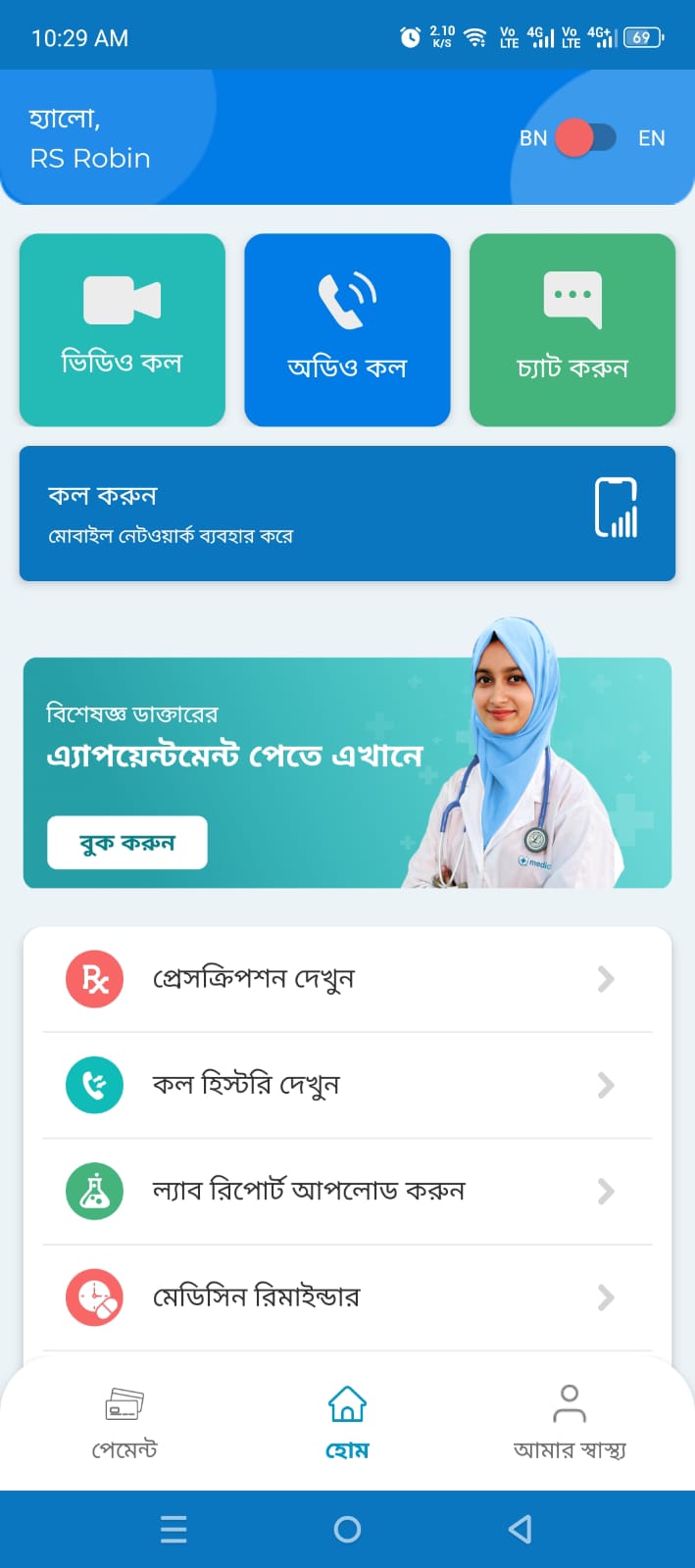This screenshot has height=1568, width=695.
Task: Go back using system back button
Action: pyautogui.click(x=521, y=1529)
